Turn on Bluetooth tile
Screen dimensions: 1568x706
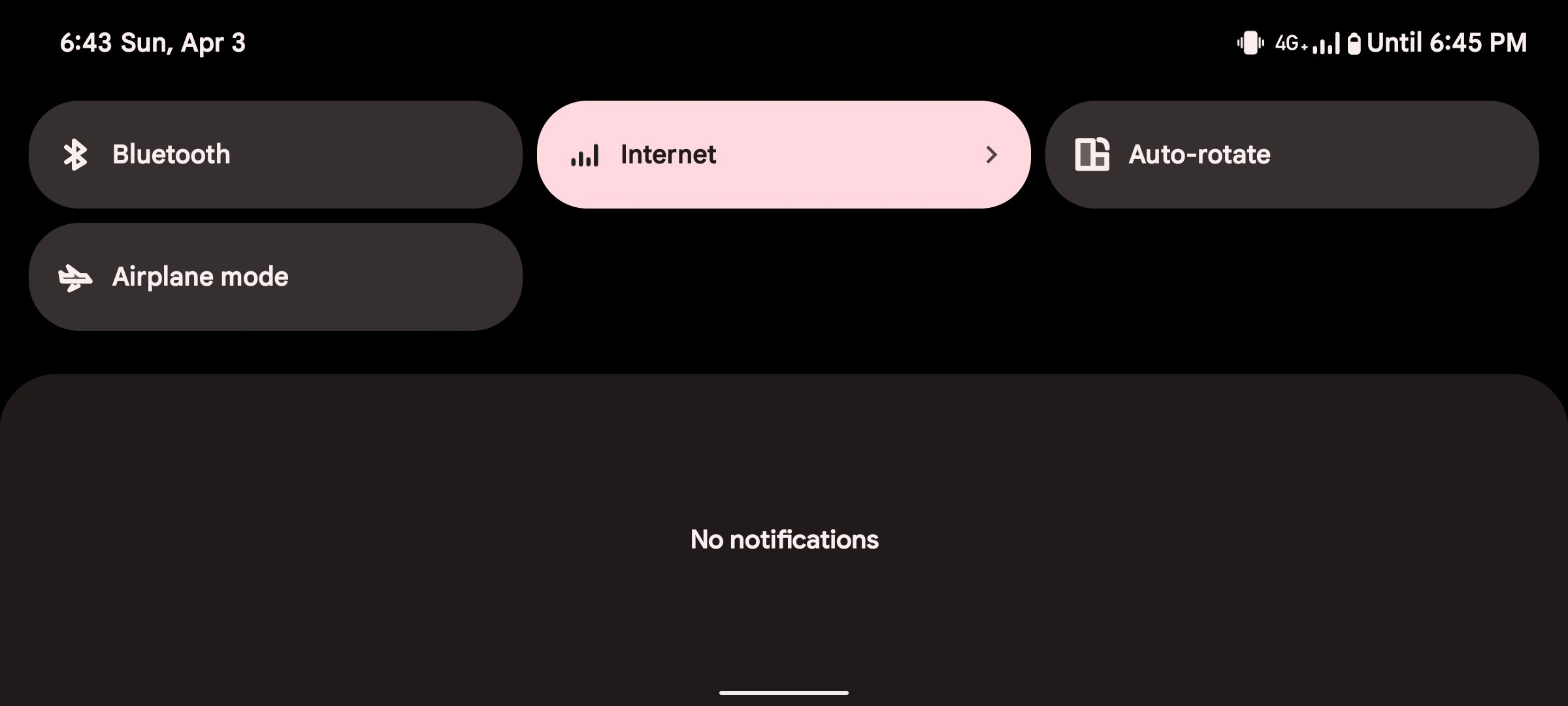(275, 155)
